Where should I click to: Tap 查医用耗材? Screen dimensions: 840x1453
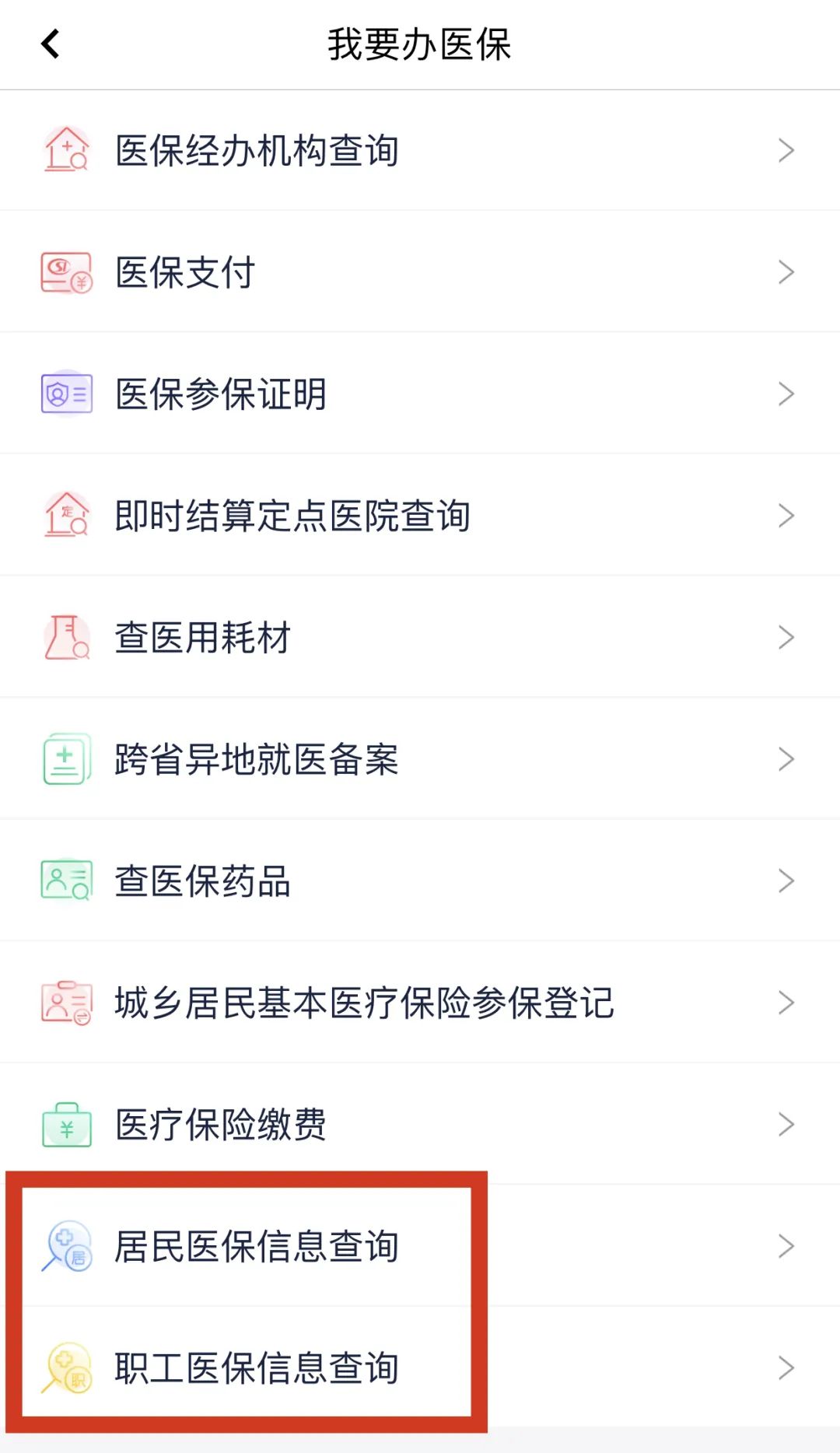tap(420, 637)
